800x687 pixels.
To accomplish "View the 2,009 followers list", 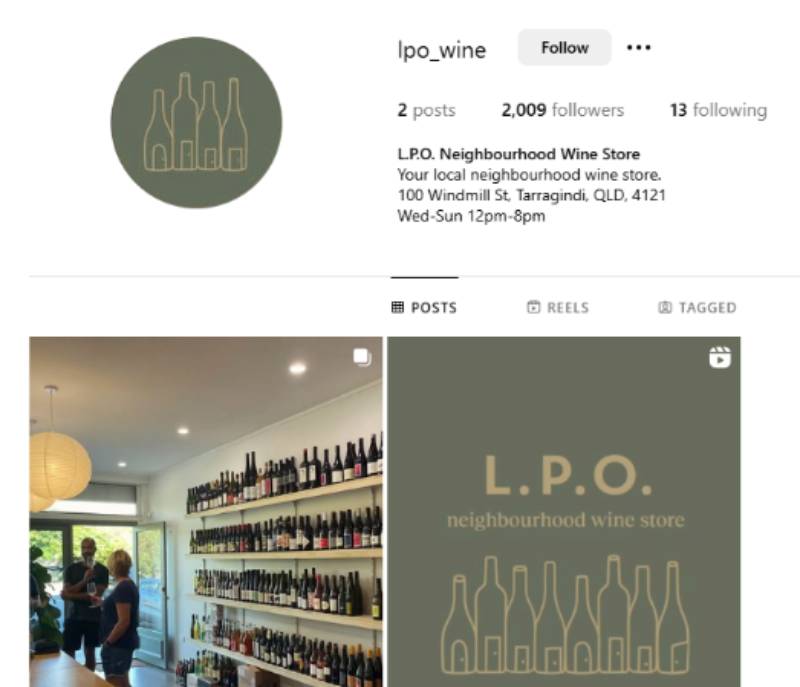I will (x=562, y=110).
